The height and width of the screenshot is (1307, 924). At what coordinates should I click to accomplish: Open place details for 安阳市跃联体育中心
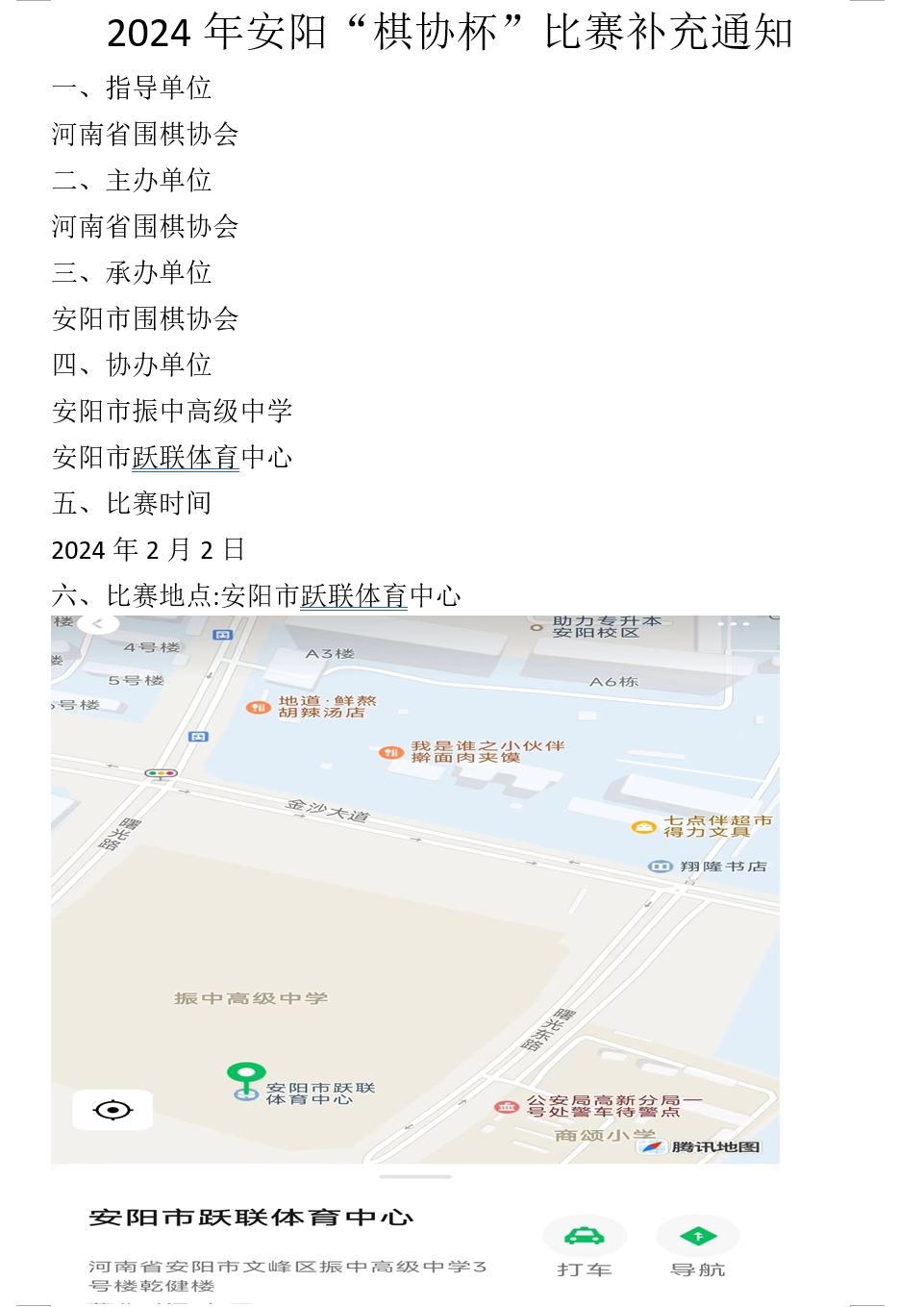tap(248, 1215)
